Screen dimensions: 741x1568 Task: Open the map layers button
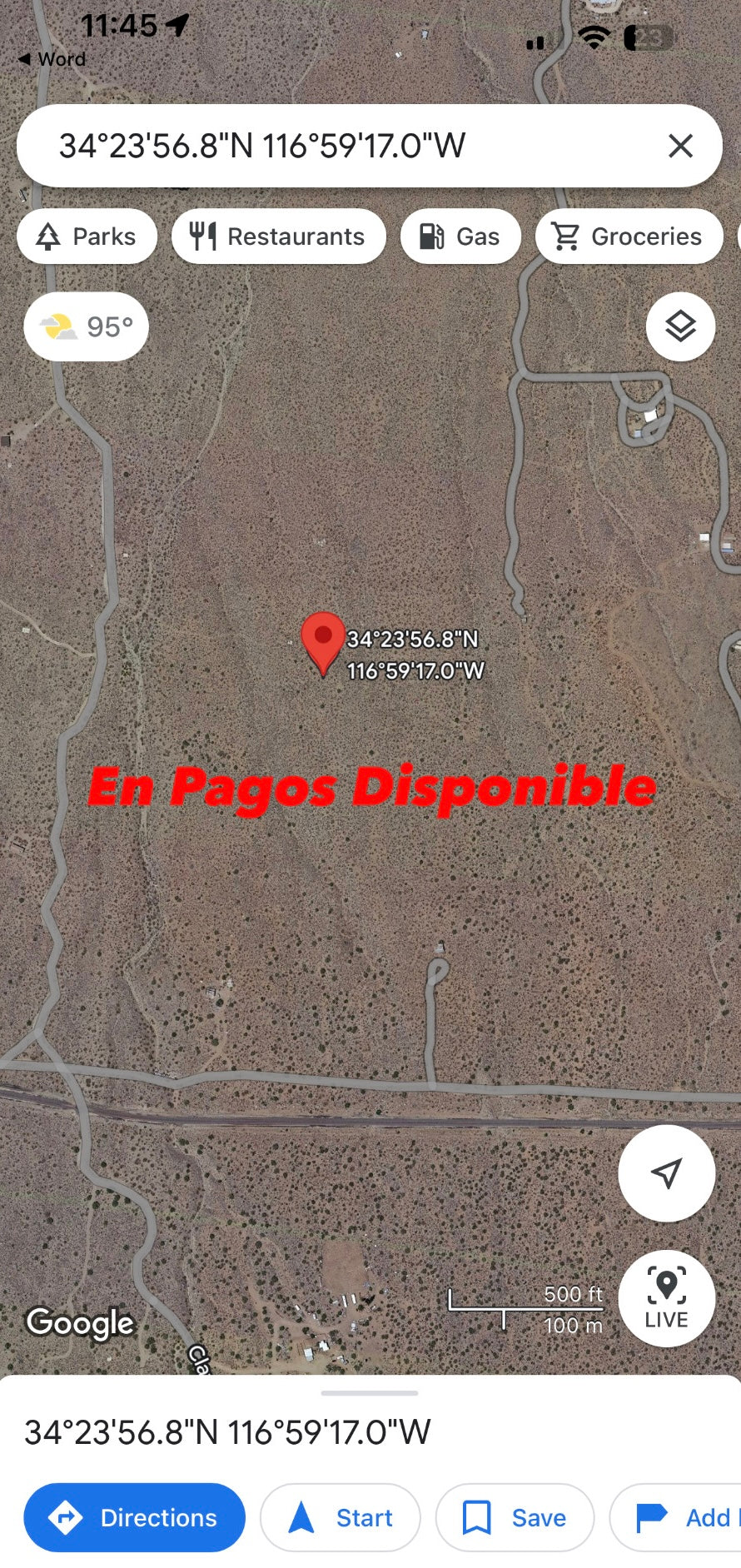pyautogui.click(x=680, y=326)
